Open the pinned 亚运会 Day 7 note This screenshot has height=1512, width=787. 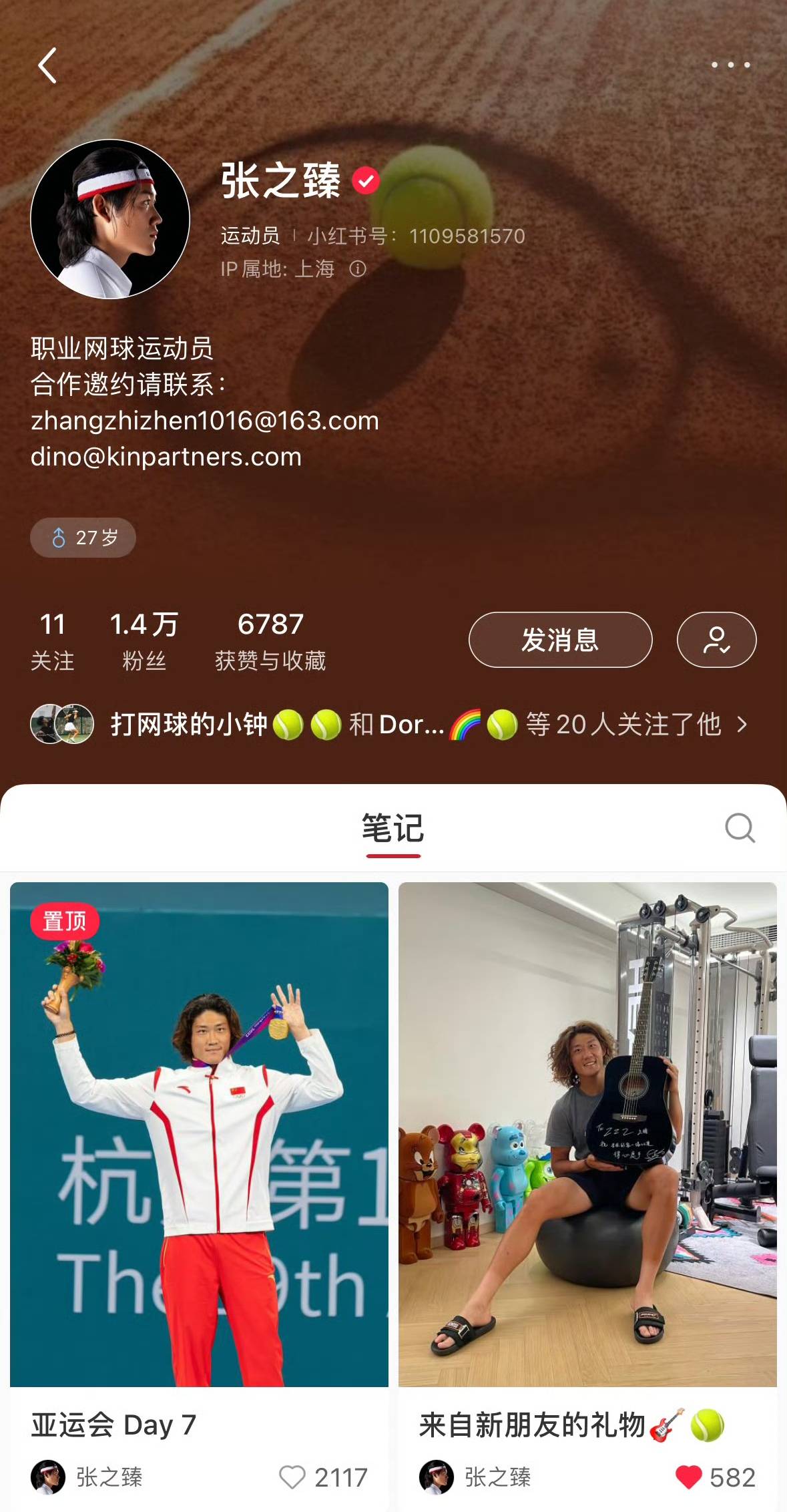click(x=199, y=1135)
